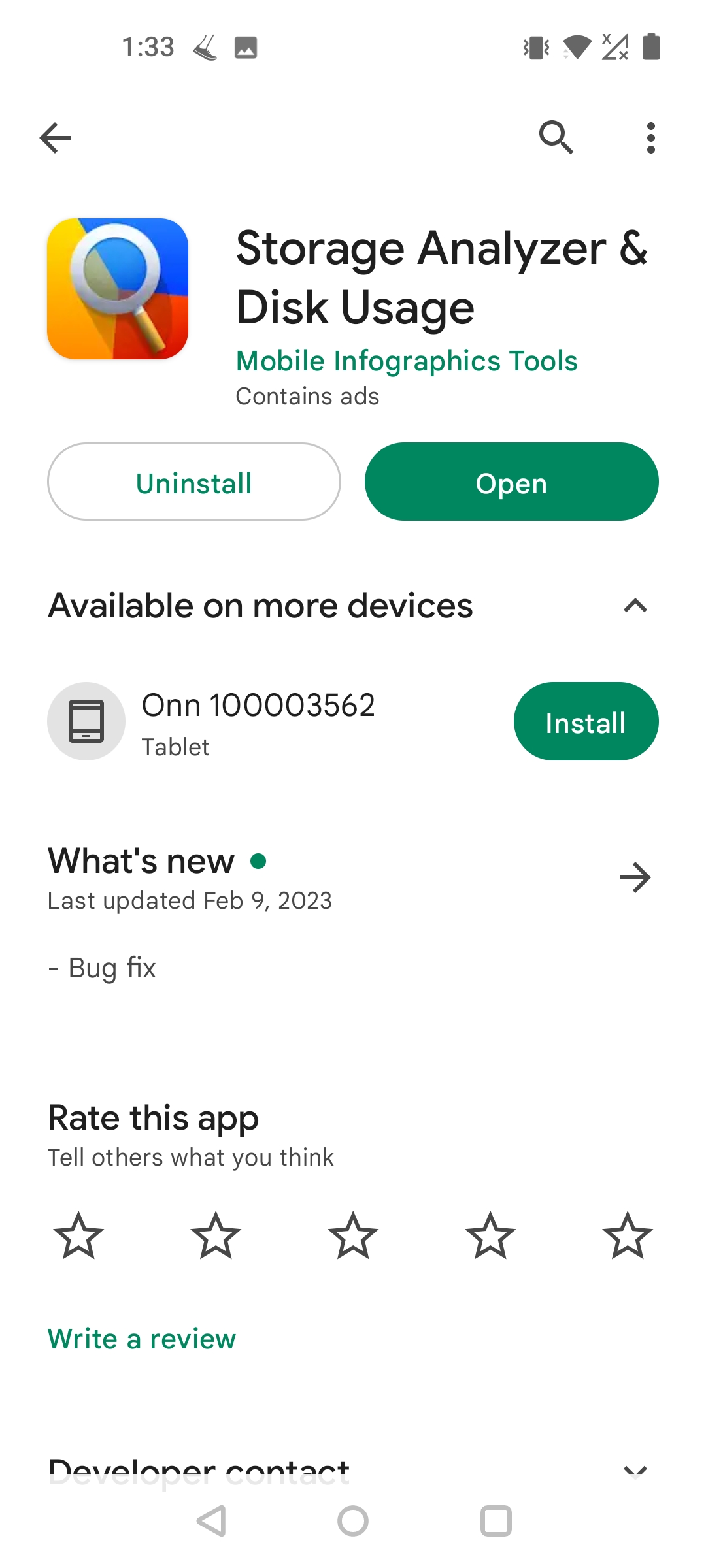
Task: Install the app on Onn 100003562 tablet
Action: 586,721
